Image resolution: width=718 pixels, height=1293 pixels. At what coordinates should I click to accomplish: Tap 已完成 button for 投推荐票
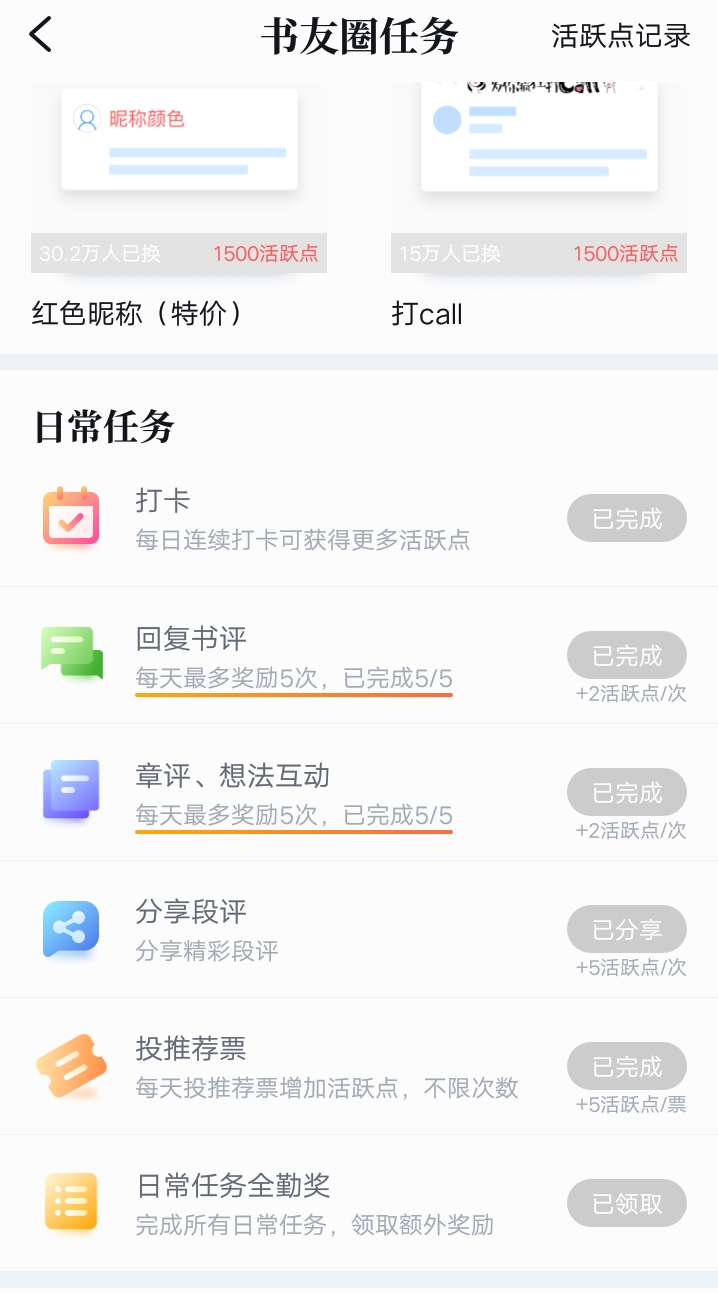[627, 1067]
